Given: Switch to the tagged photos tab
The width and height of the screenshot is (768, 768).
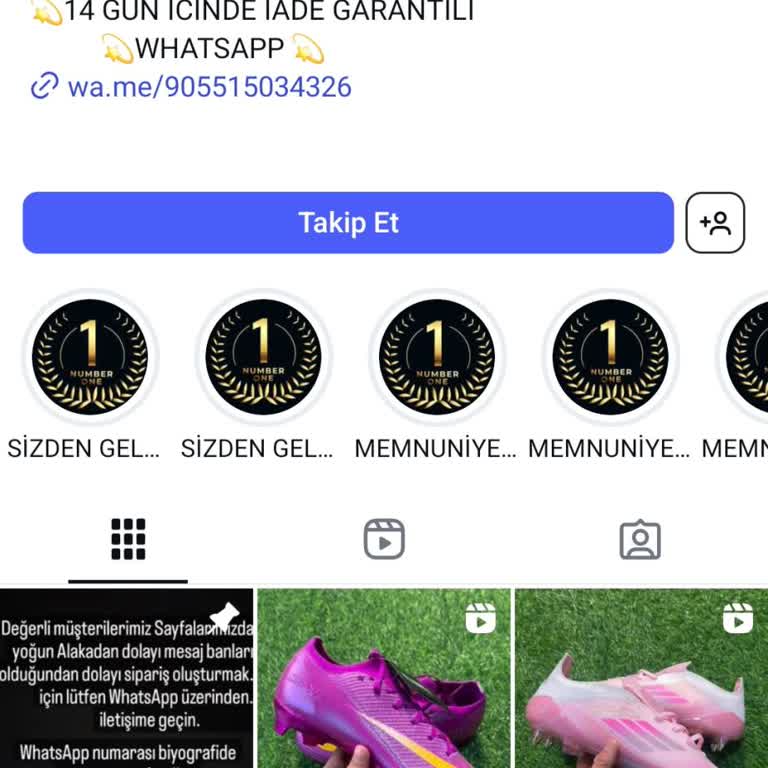Looking at the screenshot, I should [x=640, y=540].
